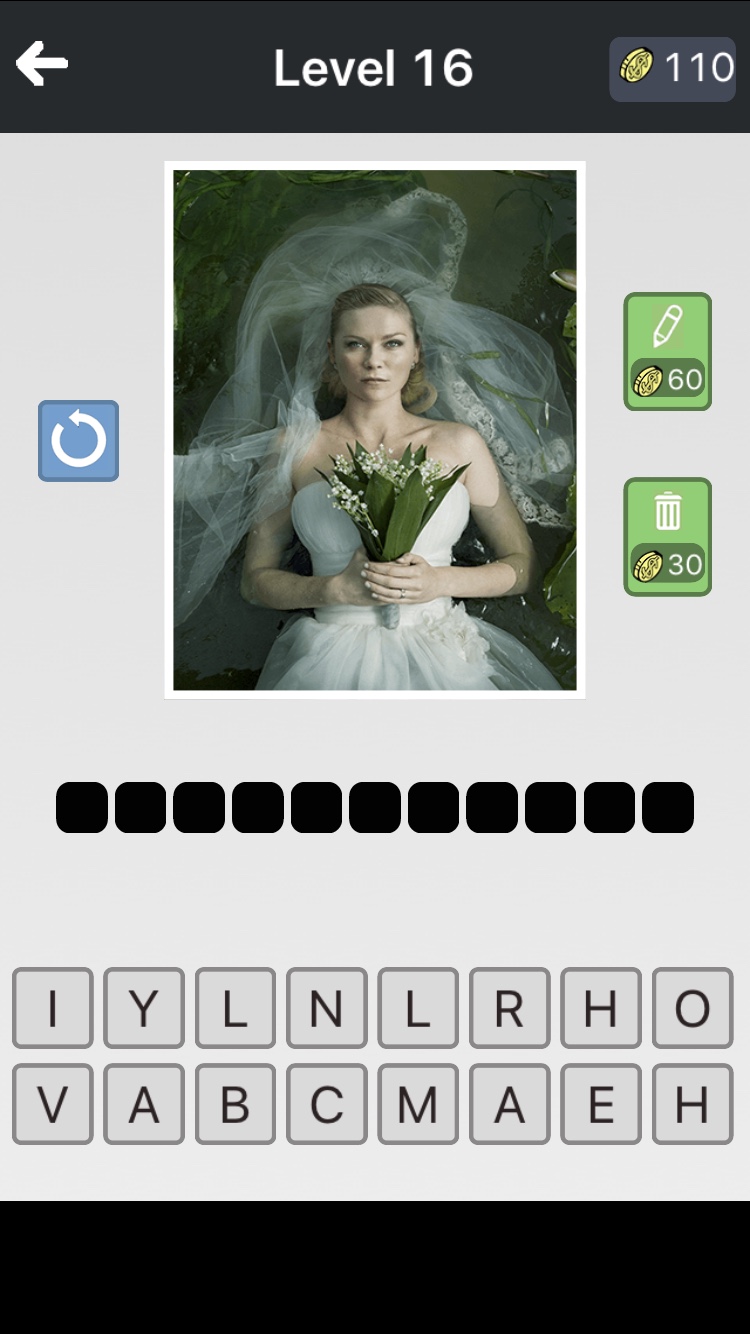Pick the letter N tile
The height and width of the screenshot is (1334, 750).
pyautogui.click(x=327, y=1008)
